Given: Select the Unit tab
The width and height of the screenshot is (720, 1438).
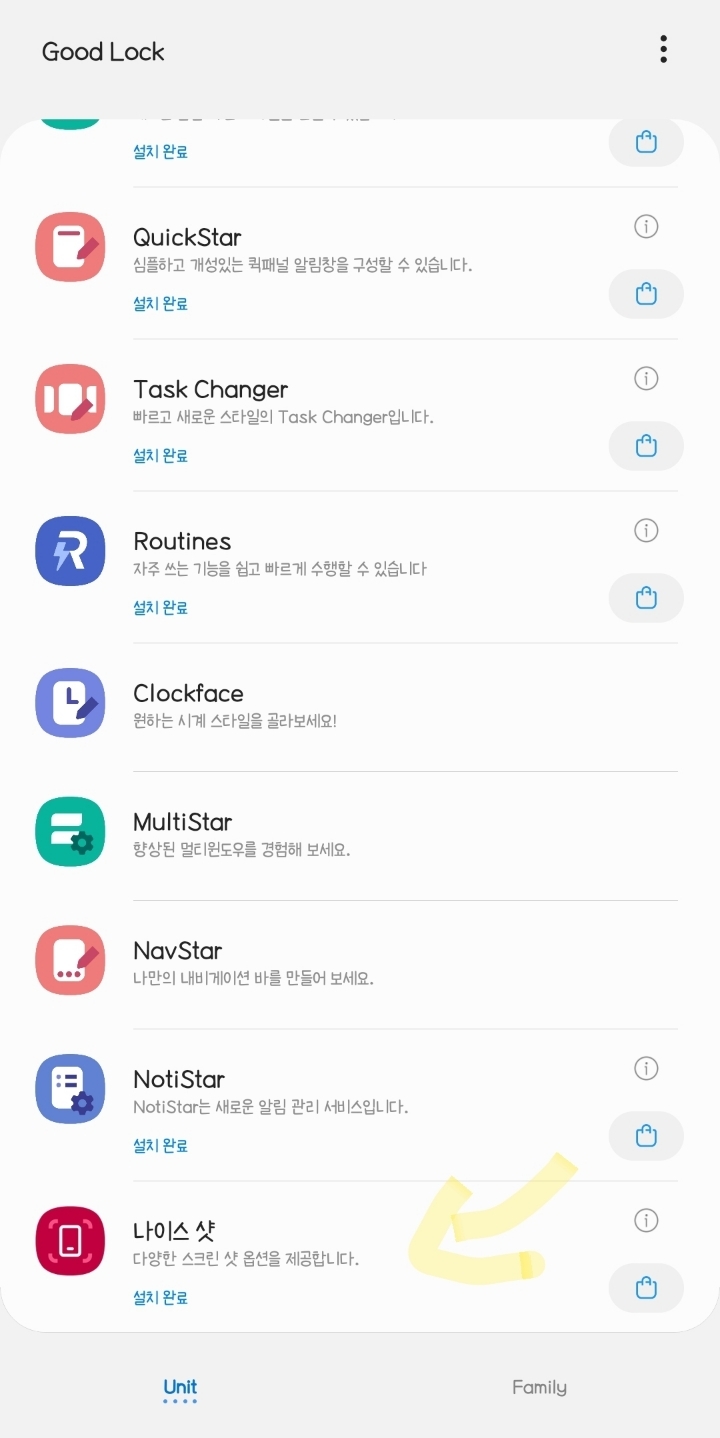Looking at the screenshot, I should (180, 1387).
